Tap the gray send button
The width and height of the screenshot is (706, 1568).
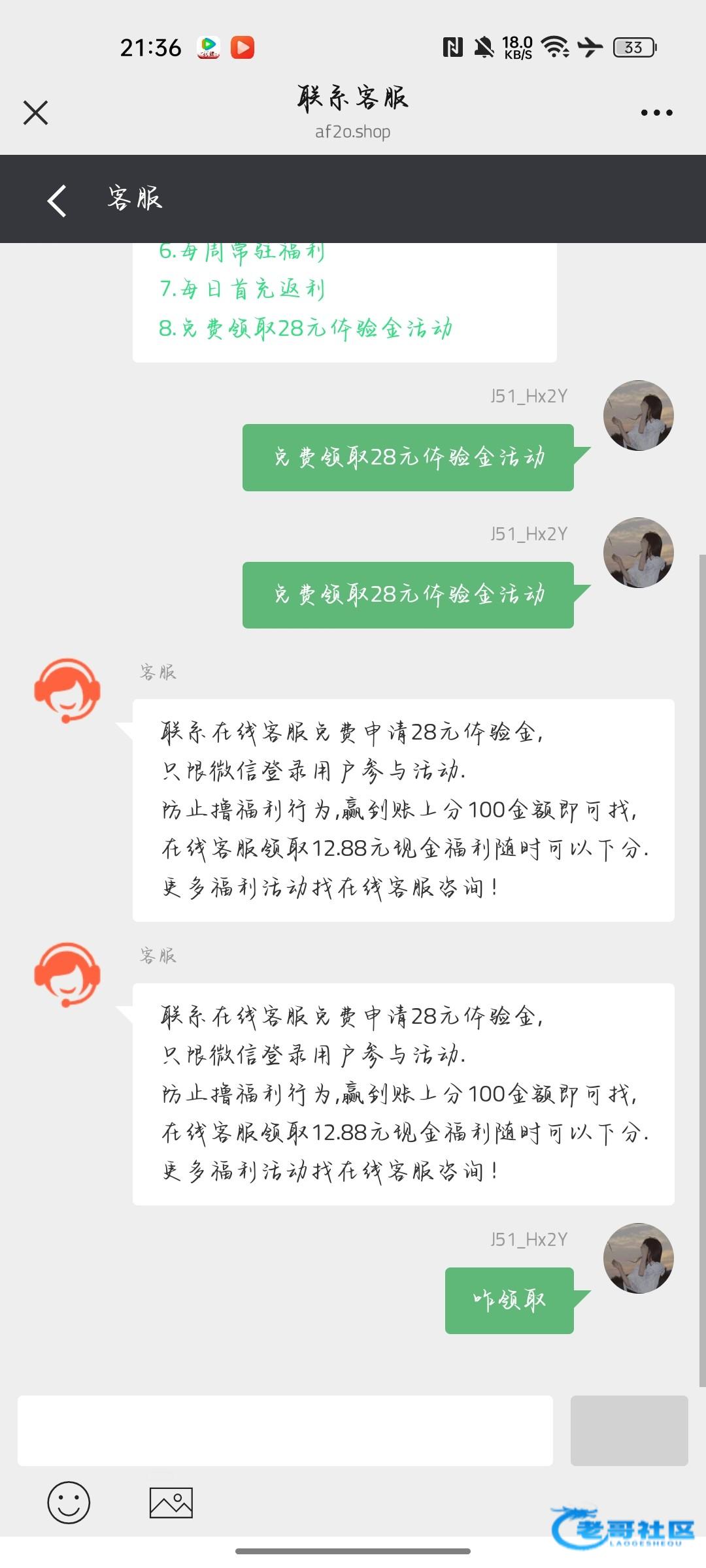coord(629,1430)
